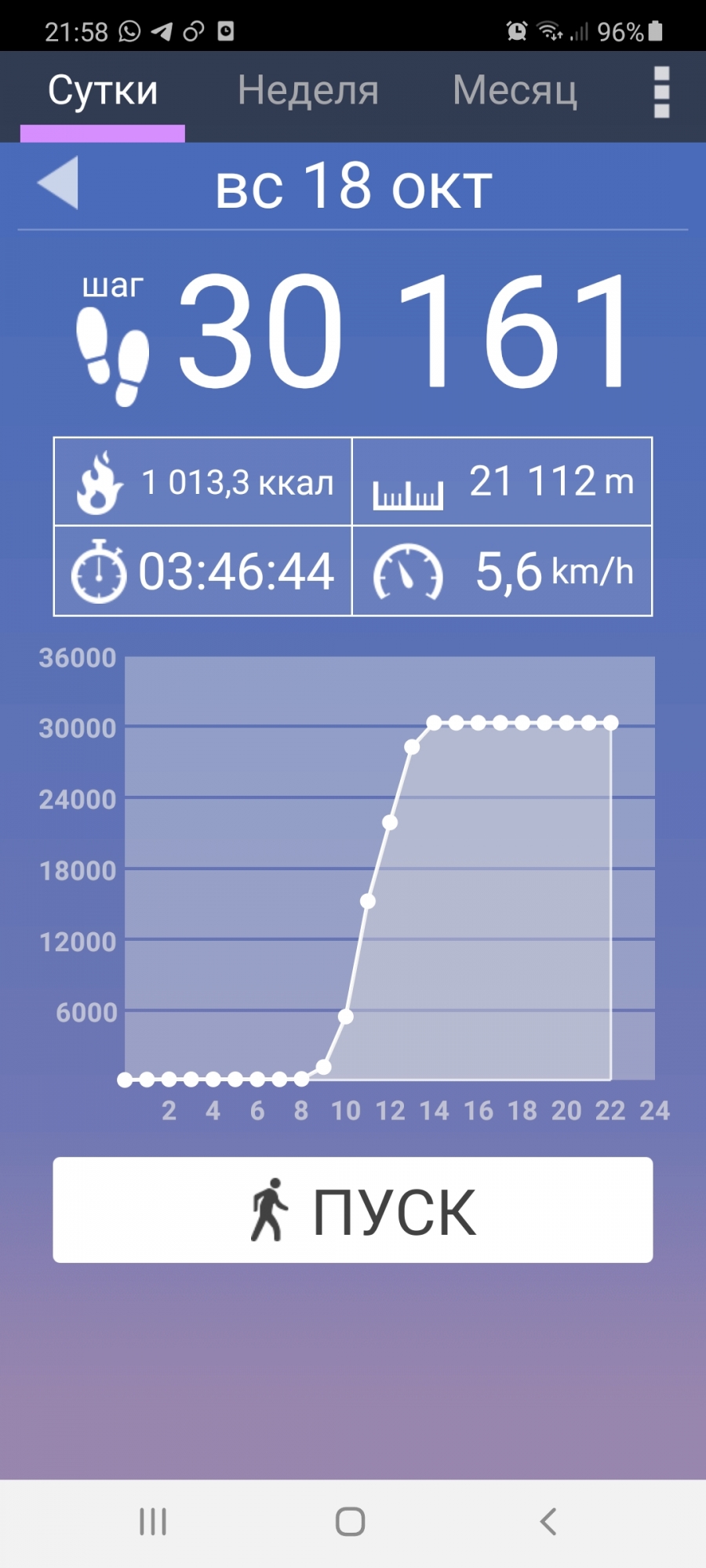Go to the previous day arrow

59,183
